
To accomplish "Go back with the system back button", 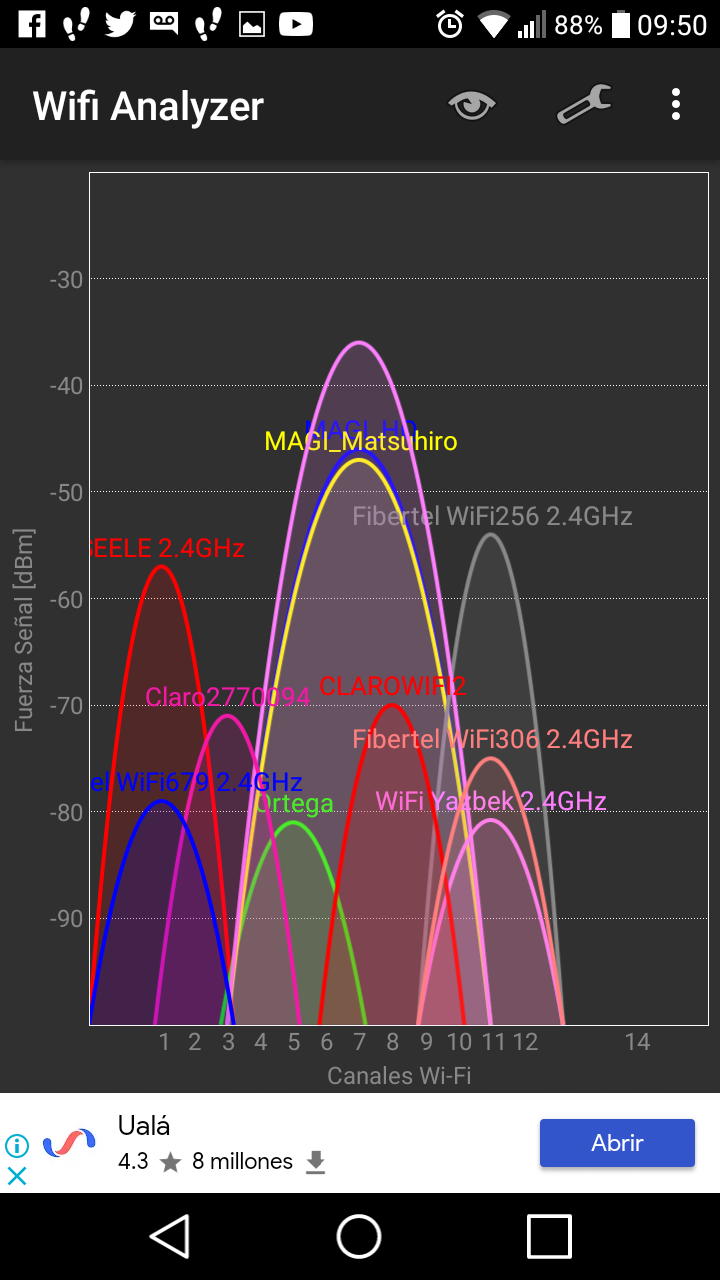I will [x=170, y=1236].
